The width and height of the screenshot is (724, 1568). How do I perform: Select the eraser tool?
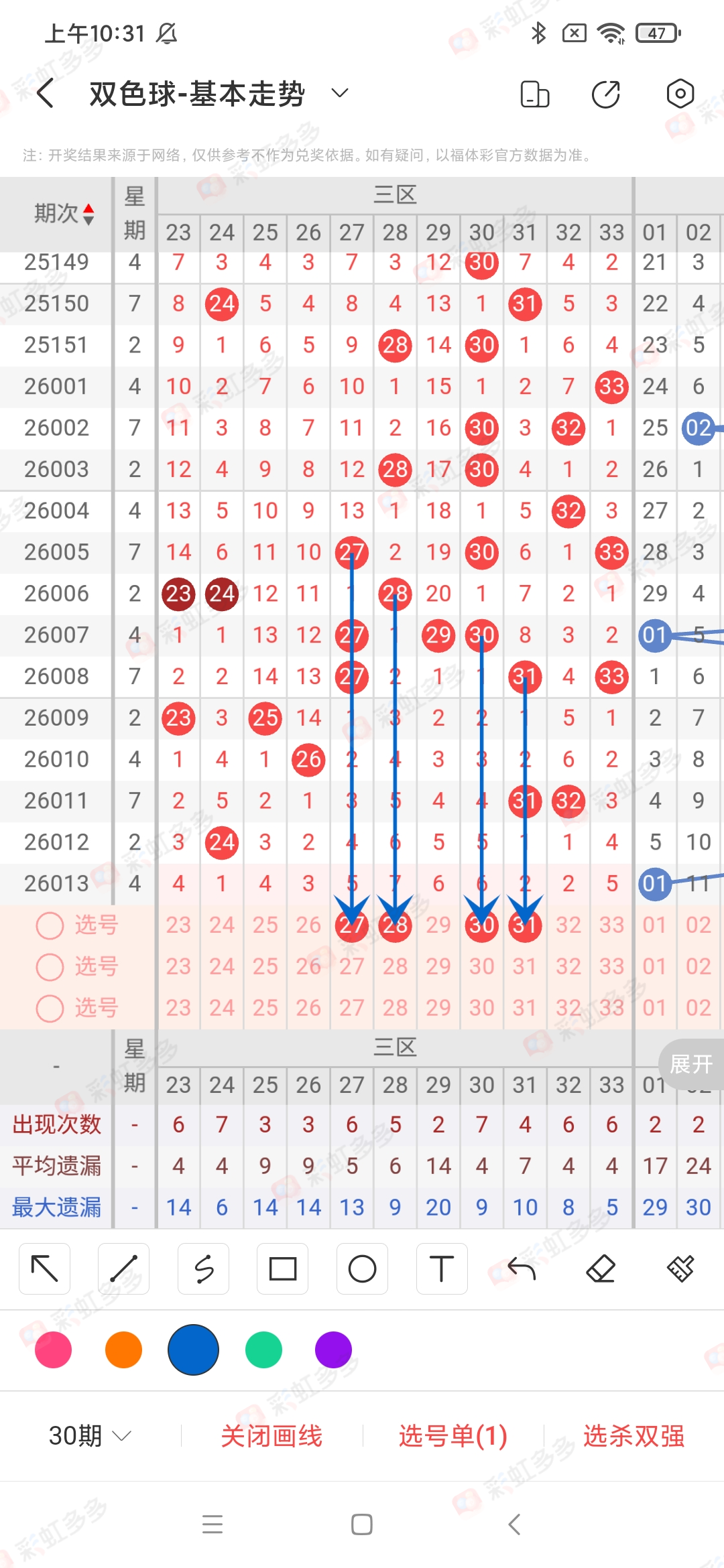pos(600,1268)
